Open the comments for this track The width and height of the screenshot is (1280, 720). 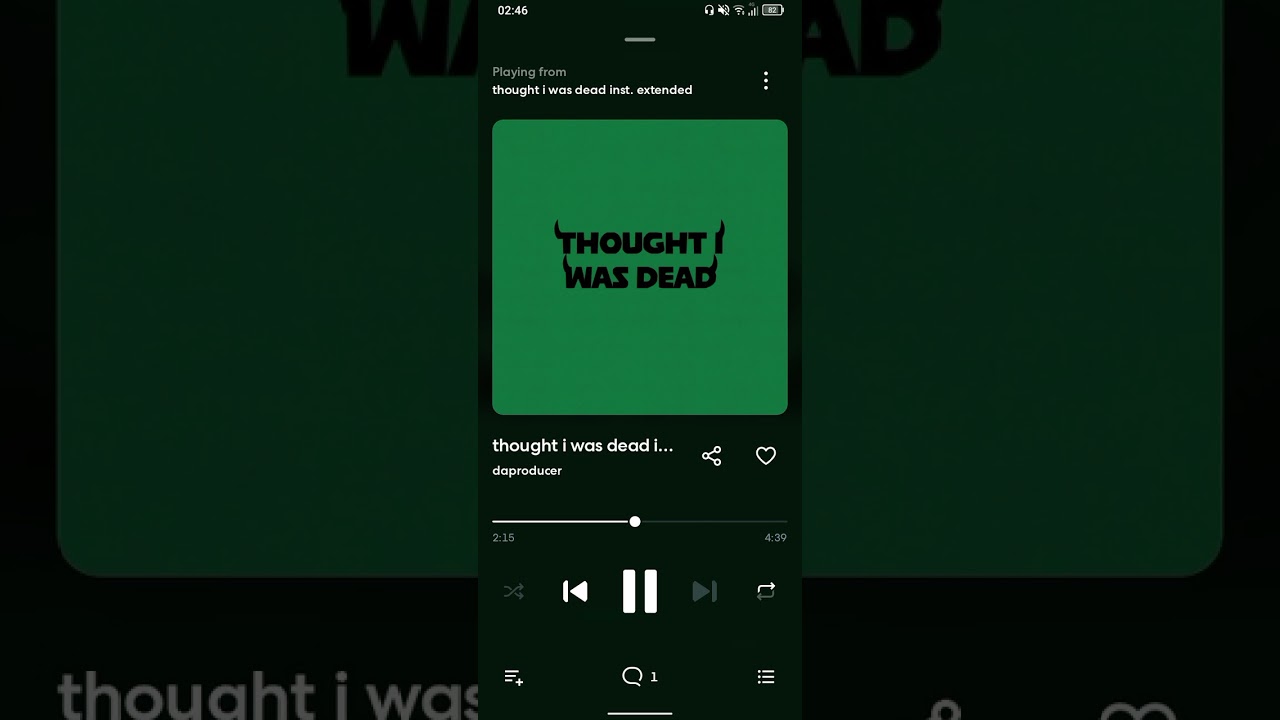(639, 677)
